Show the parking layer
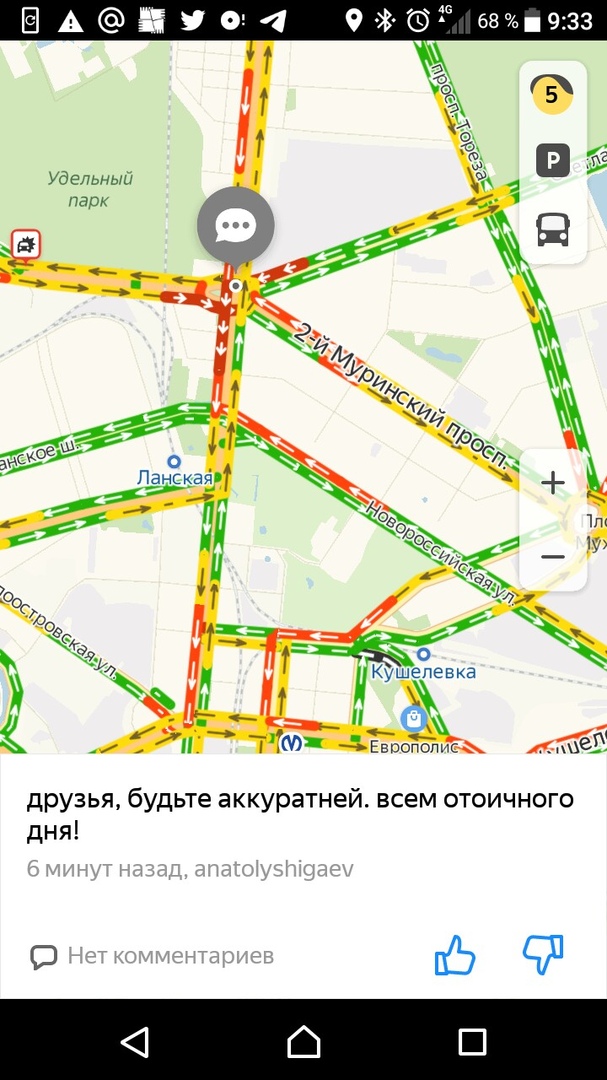 pyautogui.click(x=552, y=161)
